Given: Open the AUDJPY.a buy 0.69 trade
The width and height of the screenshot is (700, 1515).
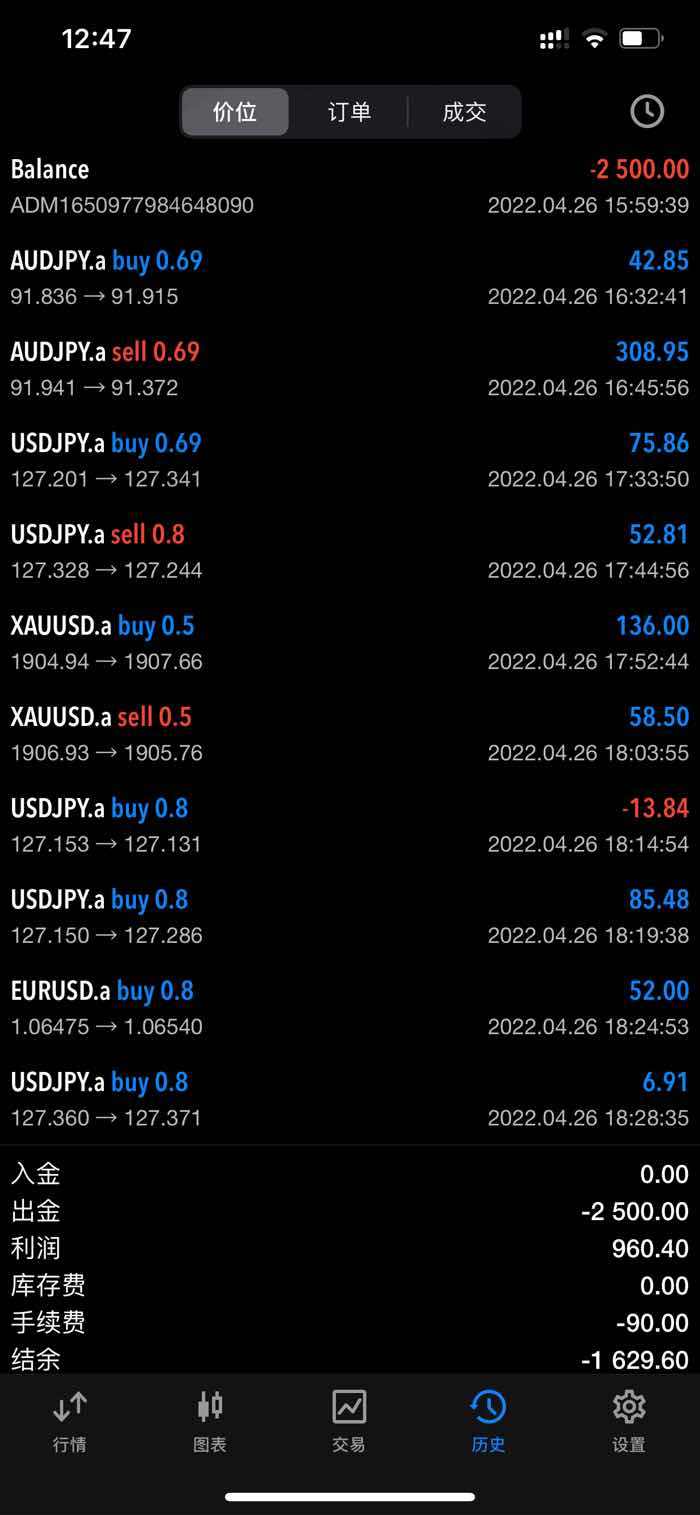Looking at the screenshot, I should coord(350,278).
